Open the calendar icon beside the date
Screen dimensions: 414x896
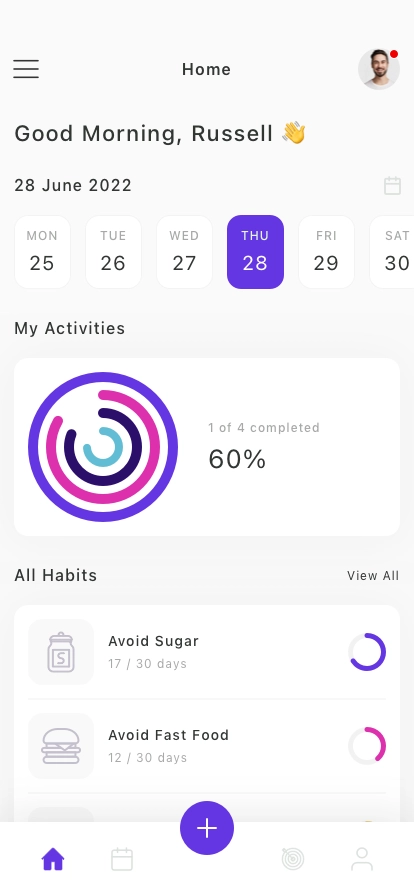click(392, 186)
